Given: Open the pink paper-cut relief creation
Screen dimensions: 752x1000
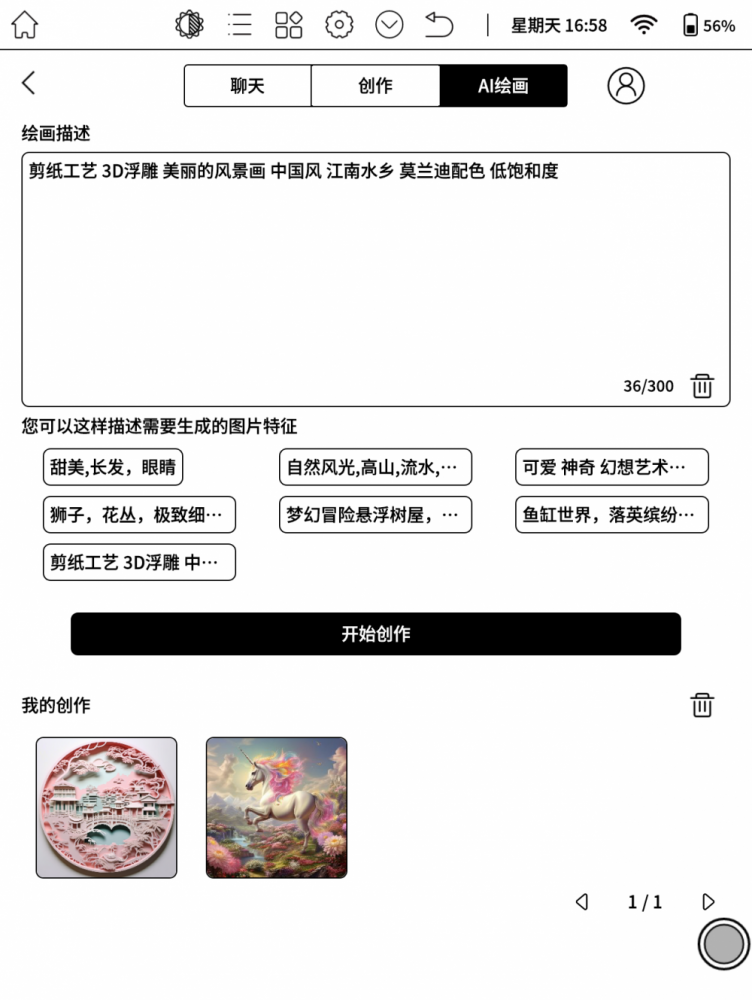Looking at the screenshot, I should [x=107, y=808].
